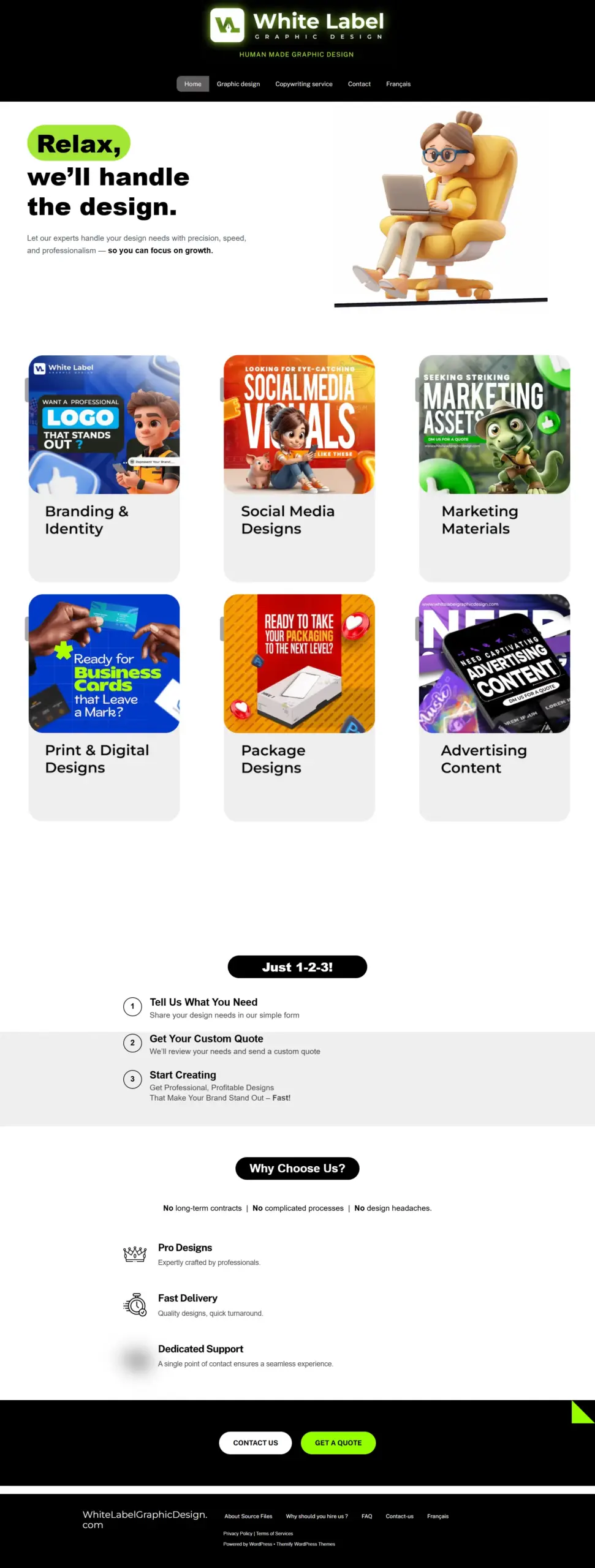The height and width of the screenshot is (1568, 595).
Task: Open Copywriting service in the menu
Action: click(x=303, y=84)
